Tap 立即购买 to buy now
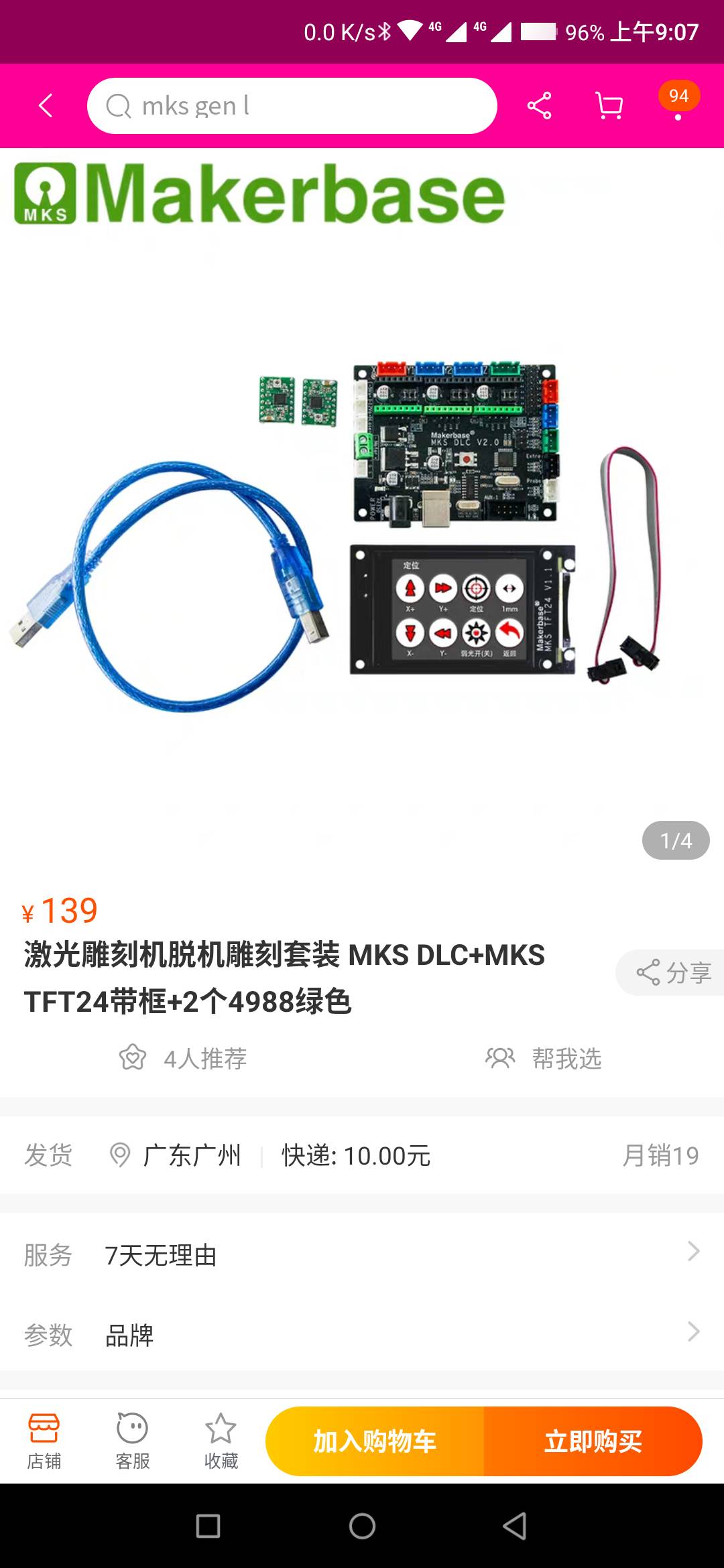This screenshot has width=724, height=1568. click(x=593, y=1441)
